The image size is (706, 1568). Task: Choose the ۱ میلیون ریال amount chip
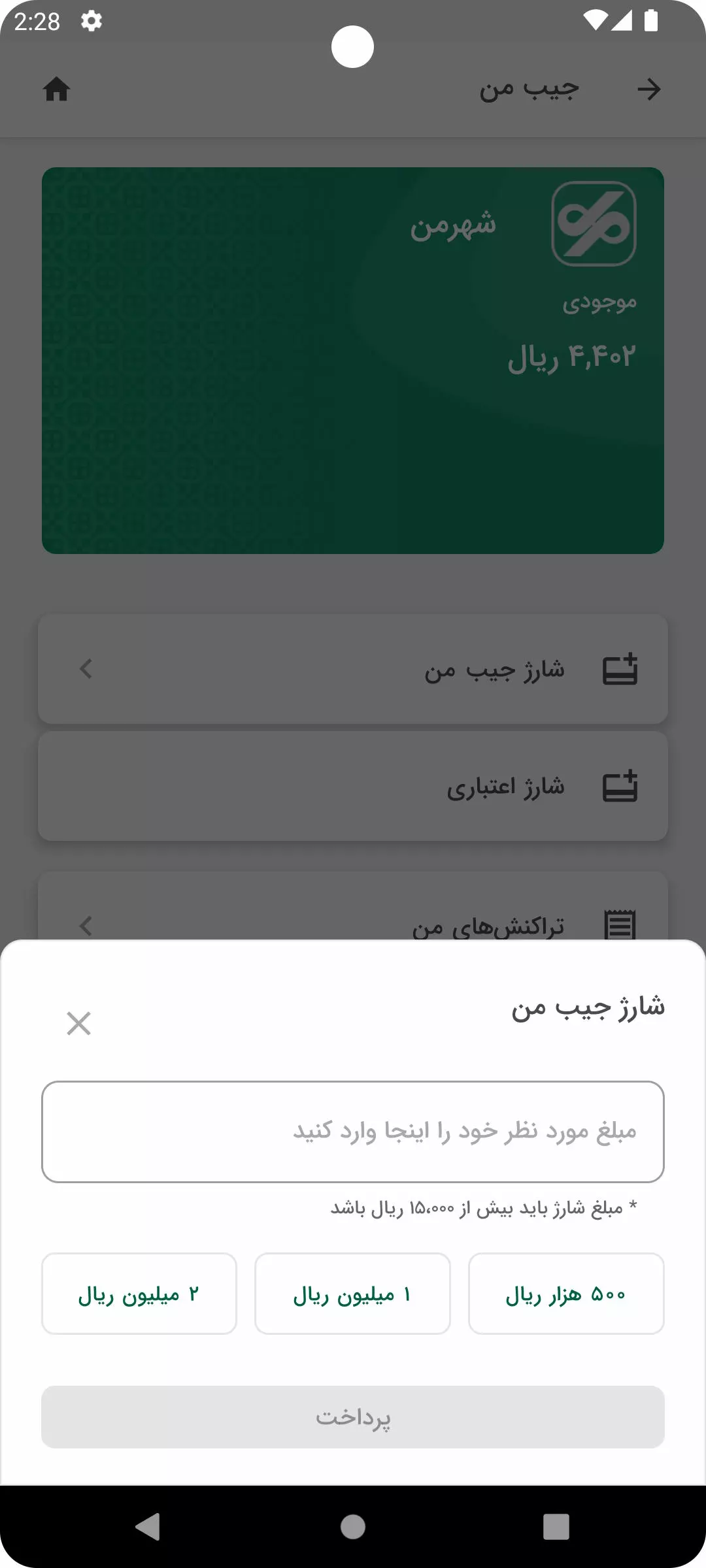(352, 1294)
